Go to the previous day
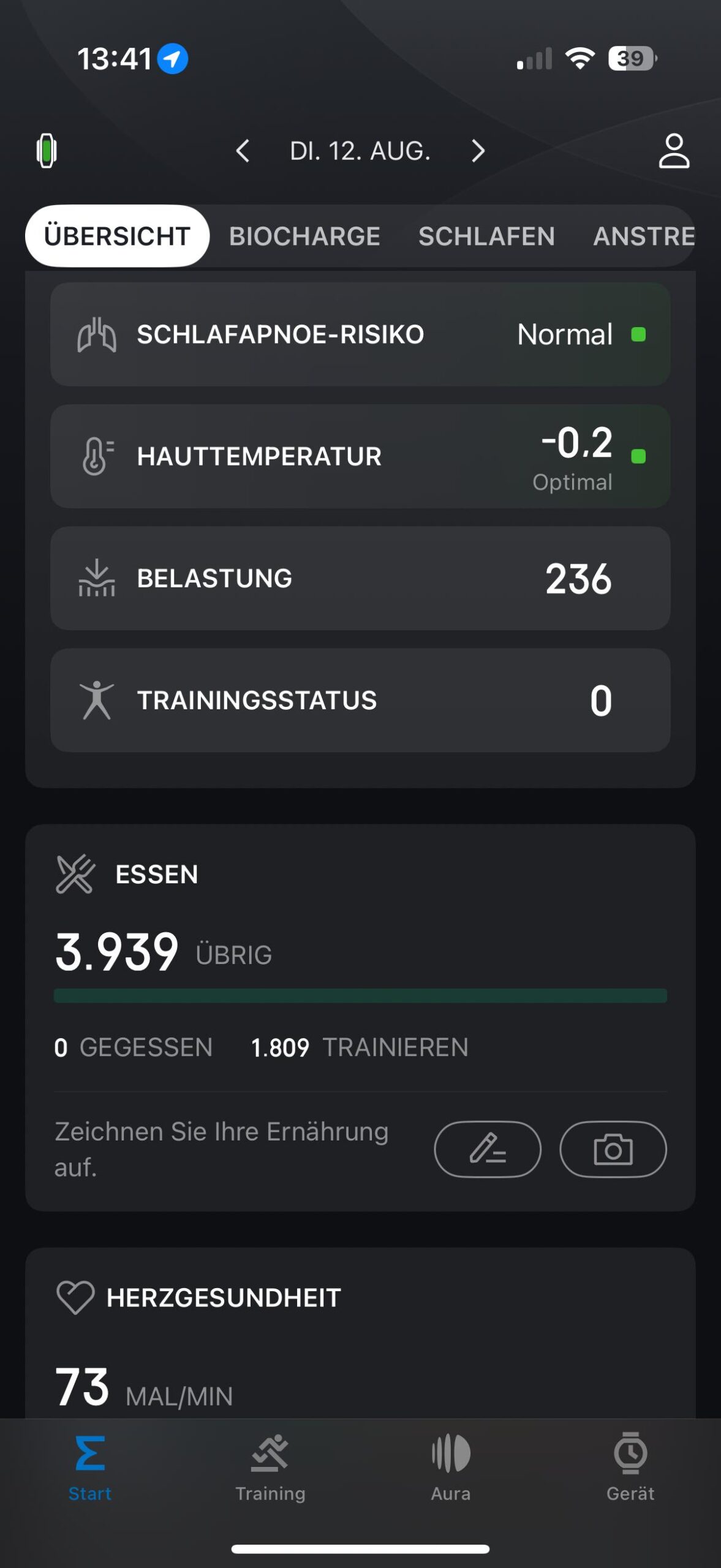Screen dimensions: 721x1568 tap(243, 151)
